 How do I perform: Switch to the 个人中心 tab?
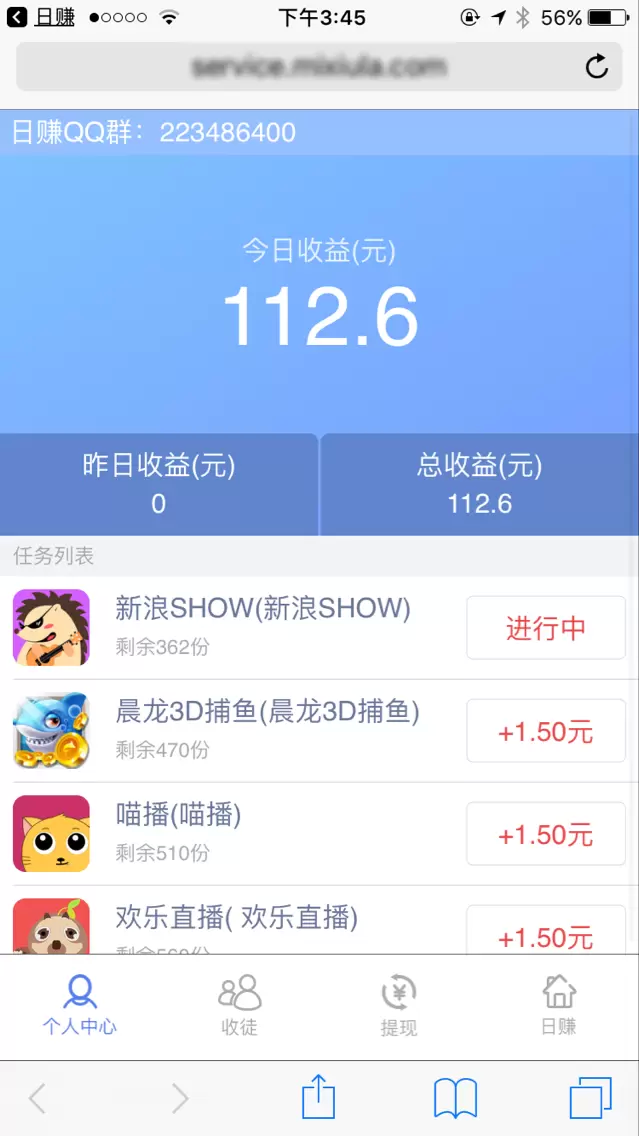[80, 1005]
